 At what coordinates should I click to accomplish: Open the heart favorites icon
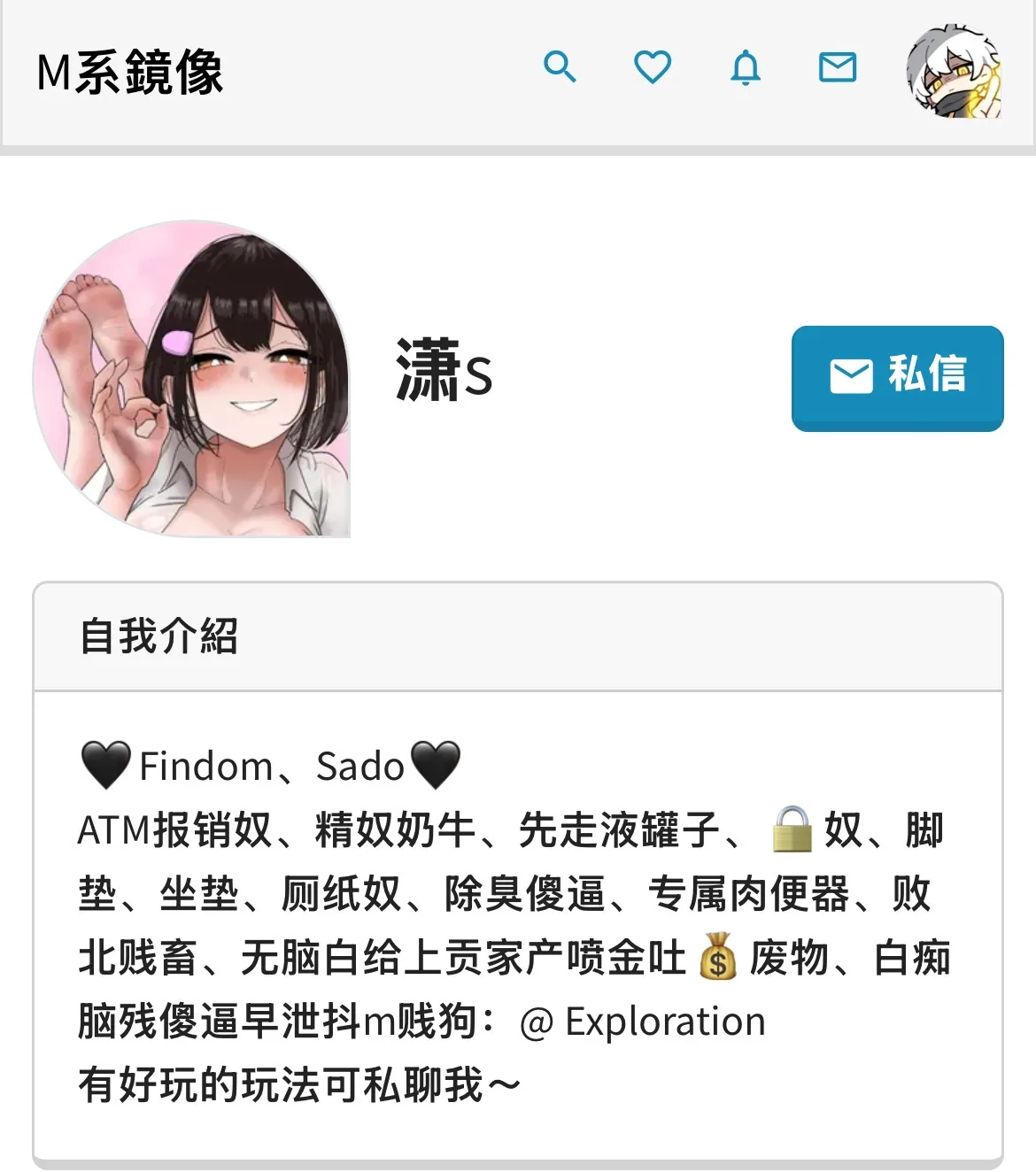click(x=653, y=67)
